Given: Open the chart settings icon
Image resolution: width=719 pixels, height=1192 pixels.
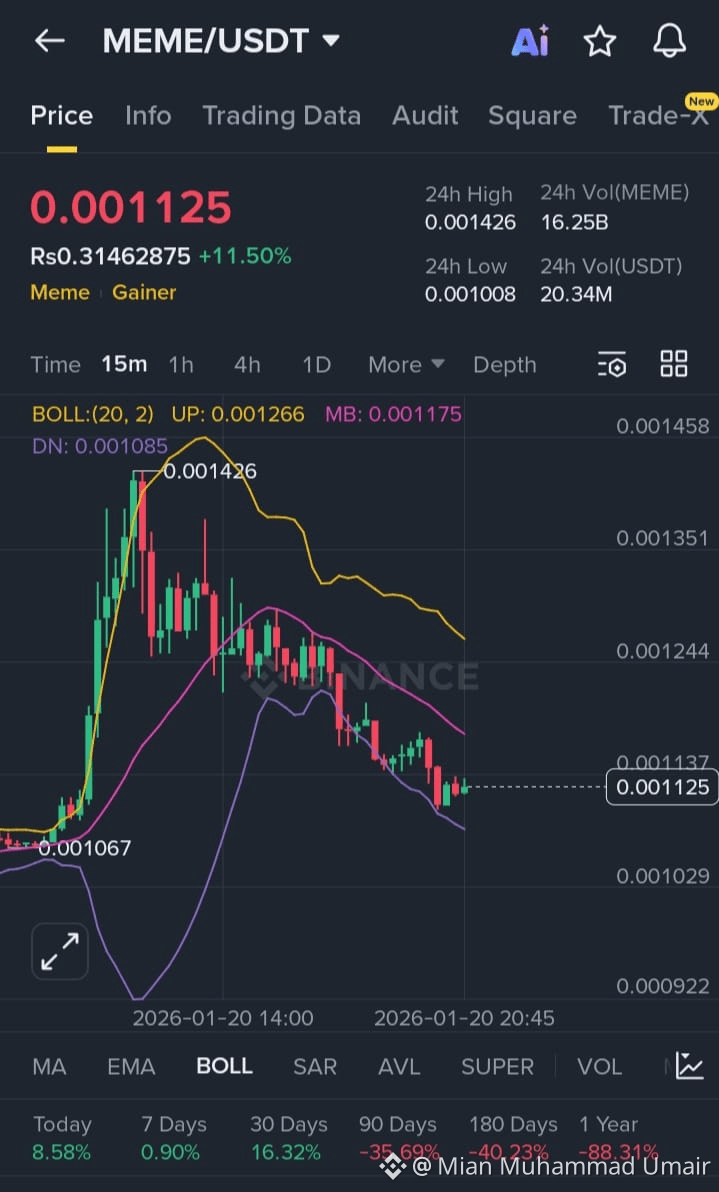Looking at the screenshot, I should coord(612,365).
